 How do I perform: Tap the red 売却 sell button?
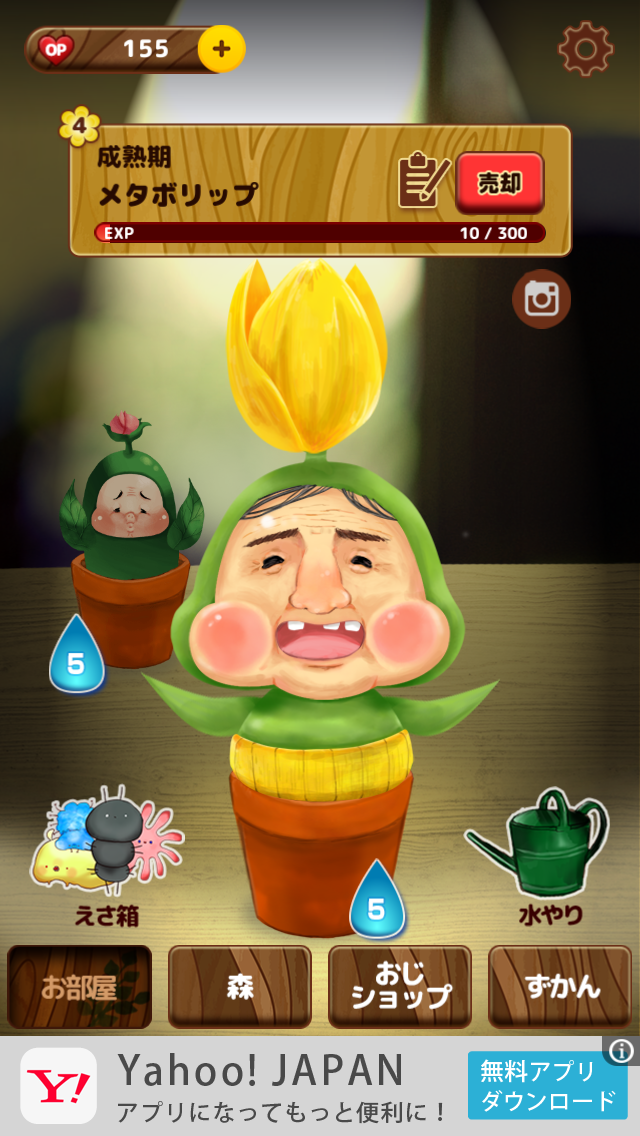coord(500,183)
